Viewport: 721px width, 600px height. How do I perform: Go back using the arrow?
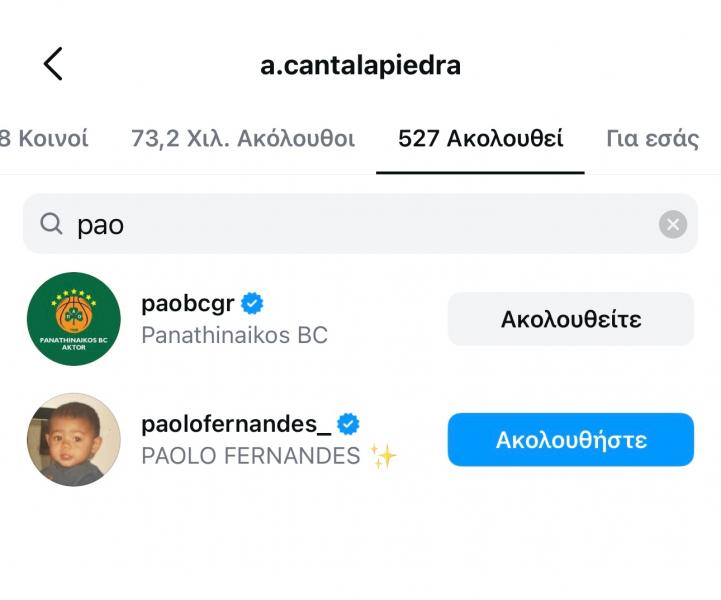click(x=53, y=64)
